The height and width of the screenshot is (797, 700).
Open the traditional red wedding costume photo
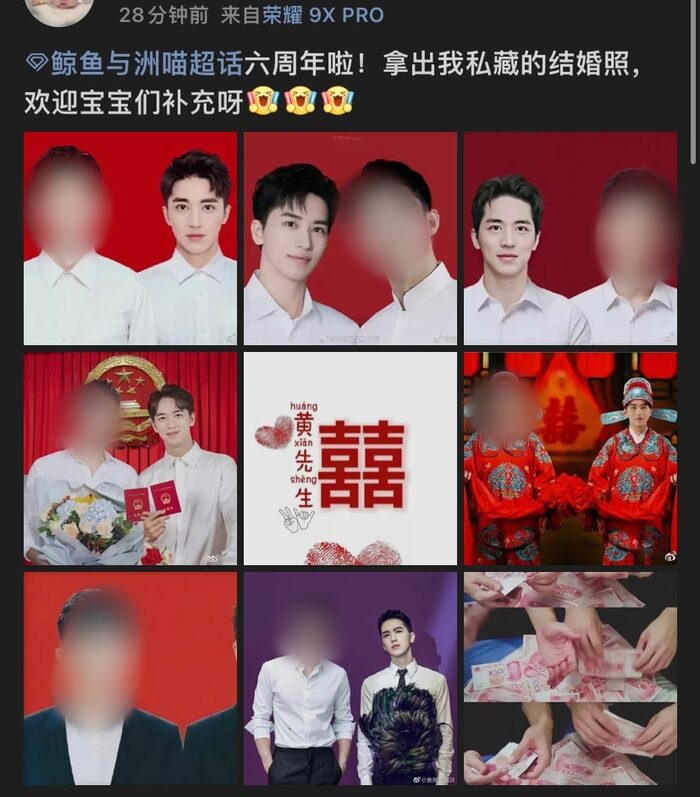pos(570,458)
